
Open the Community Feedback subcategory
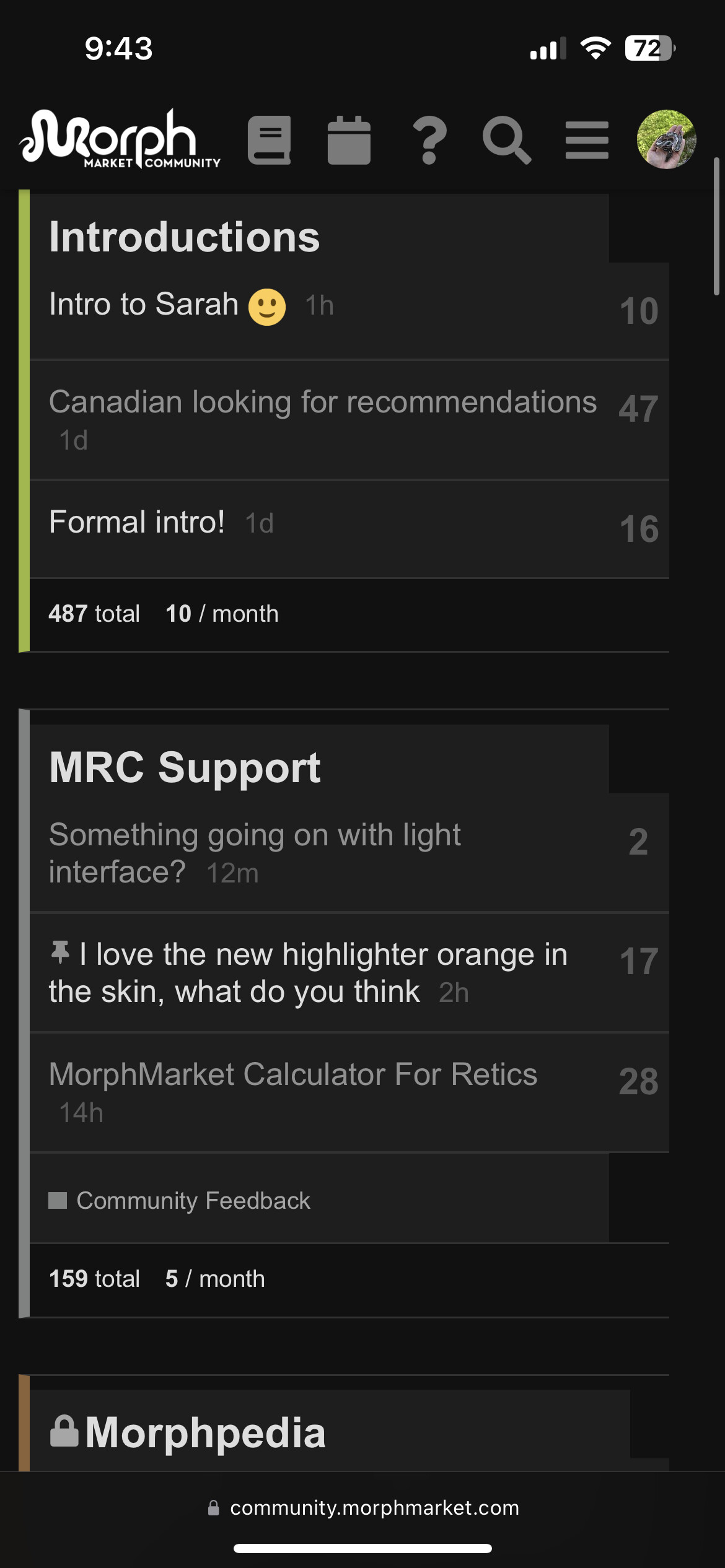tap(179, 1200)
